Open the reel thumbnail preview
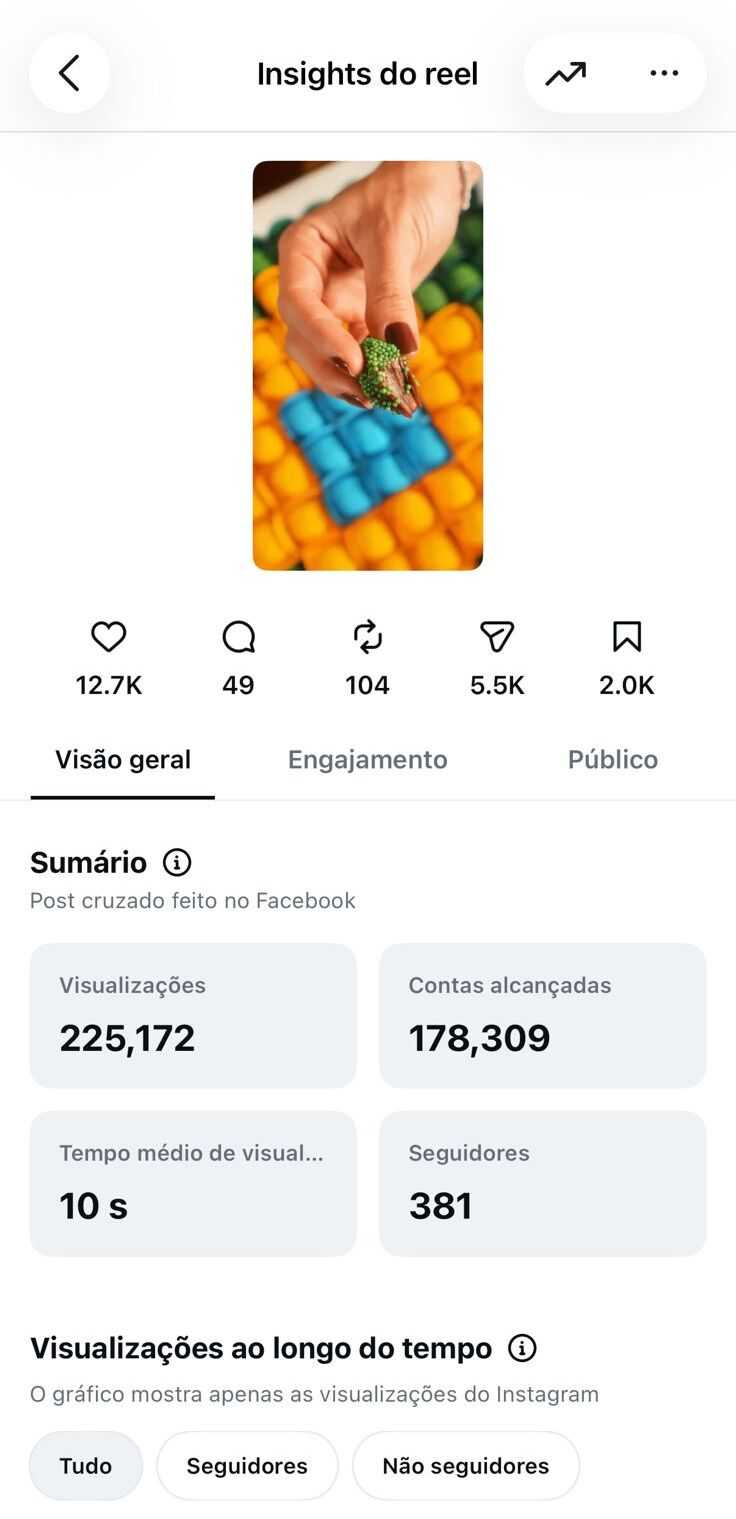Screen dimensions: 736x1519 click(368, 365)
